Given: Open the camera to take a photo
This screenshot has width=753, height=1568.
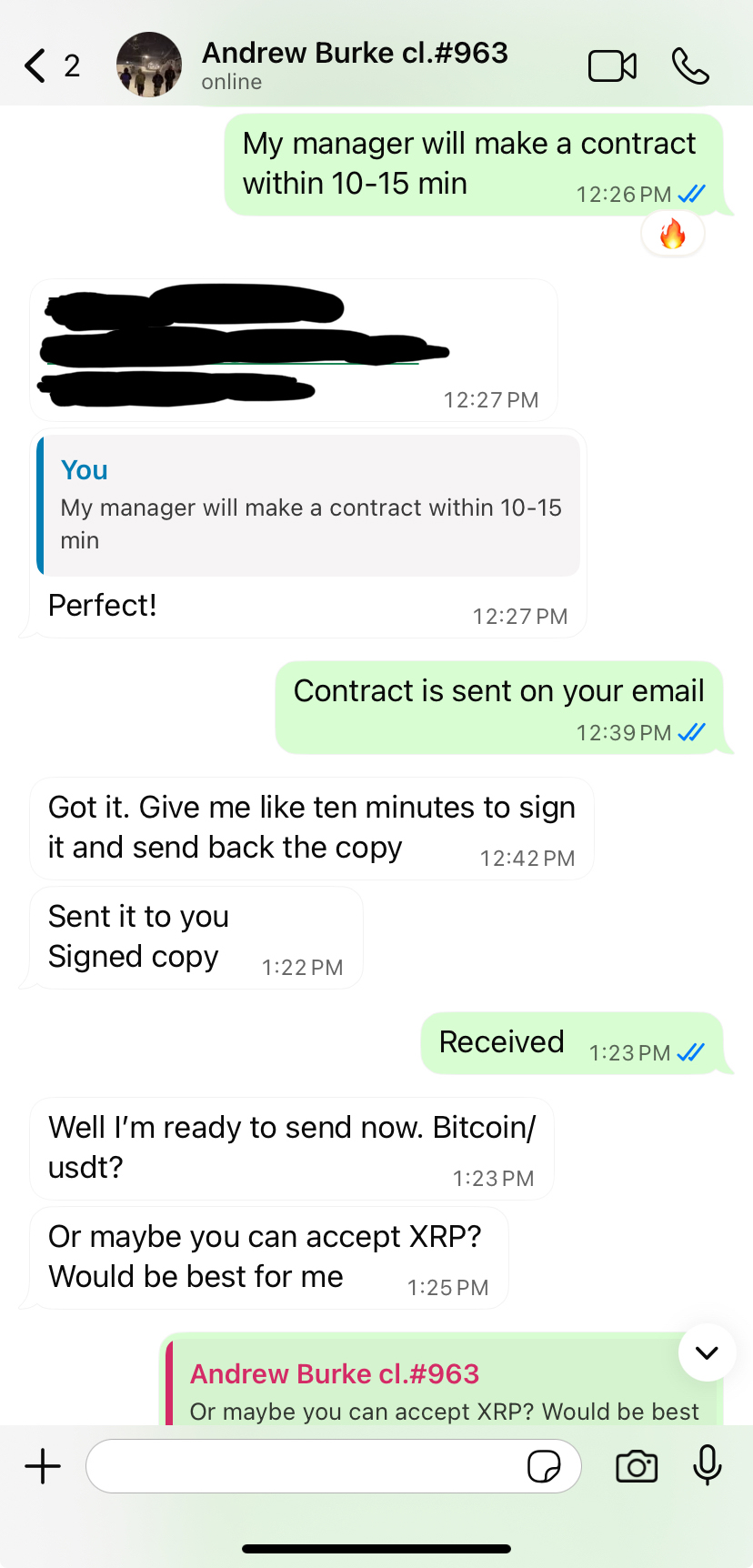Looking at the screenshot, I should point(637,1466).
